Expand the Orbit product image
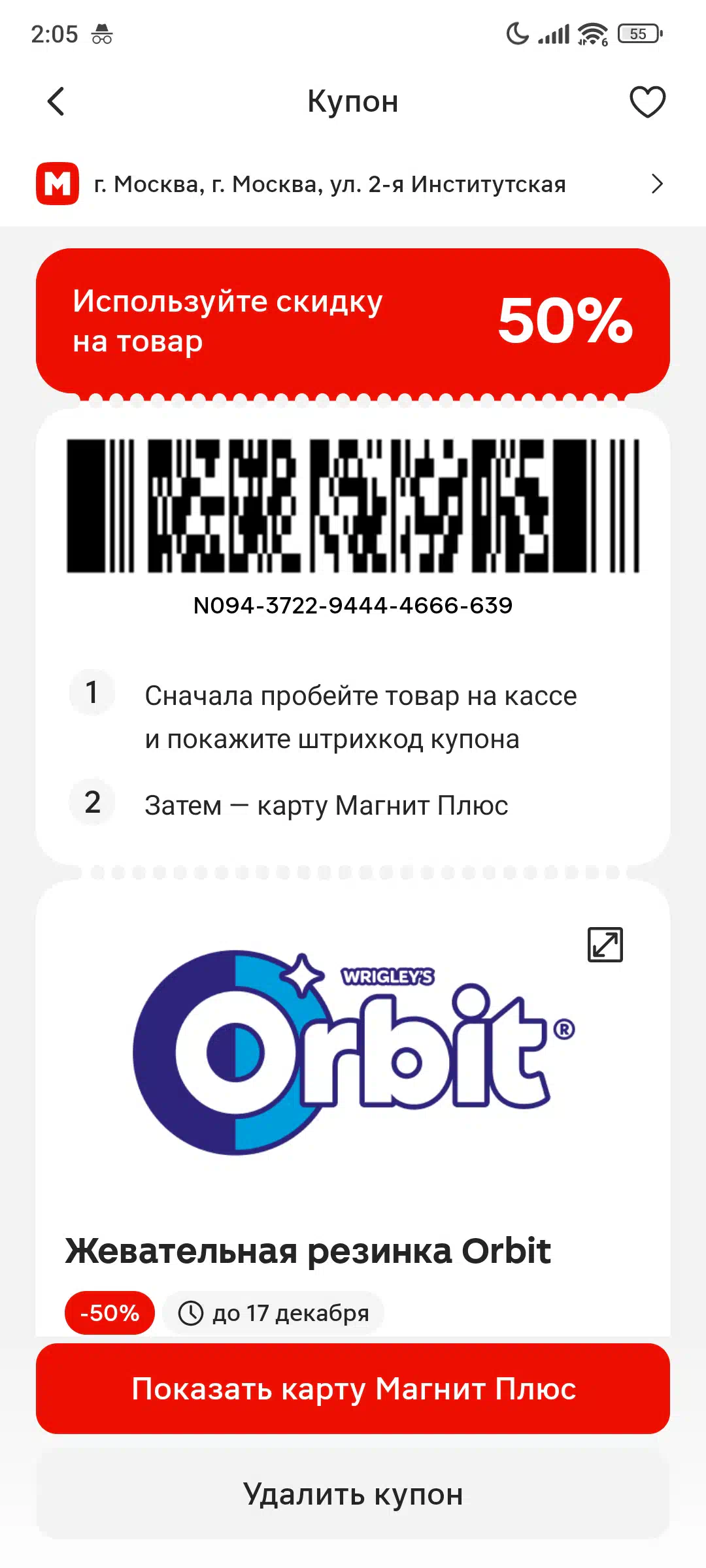 [605, 945]
